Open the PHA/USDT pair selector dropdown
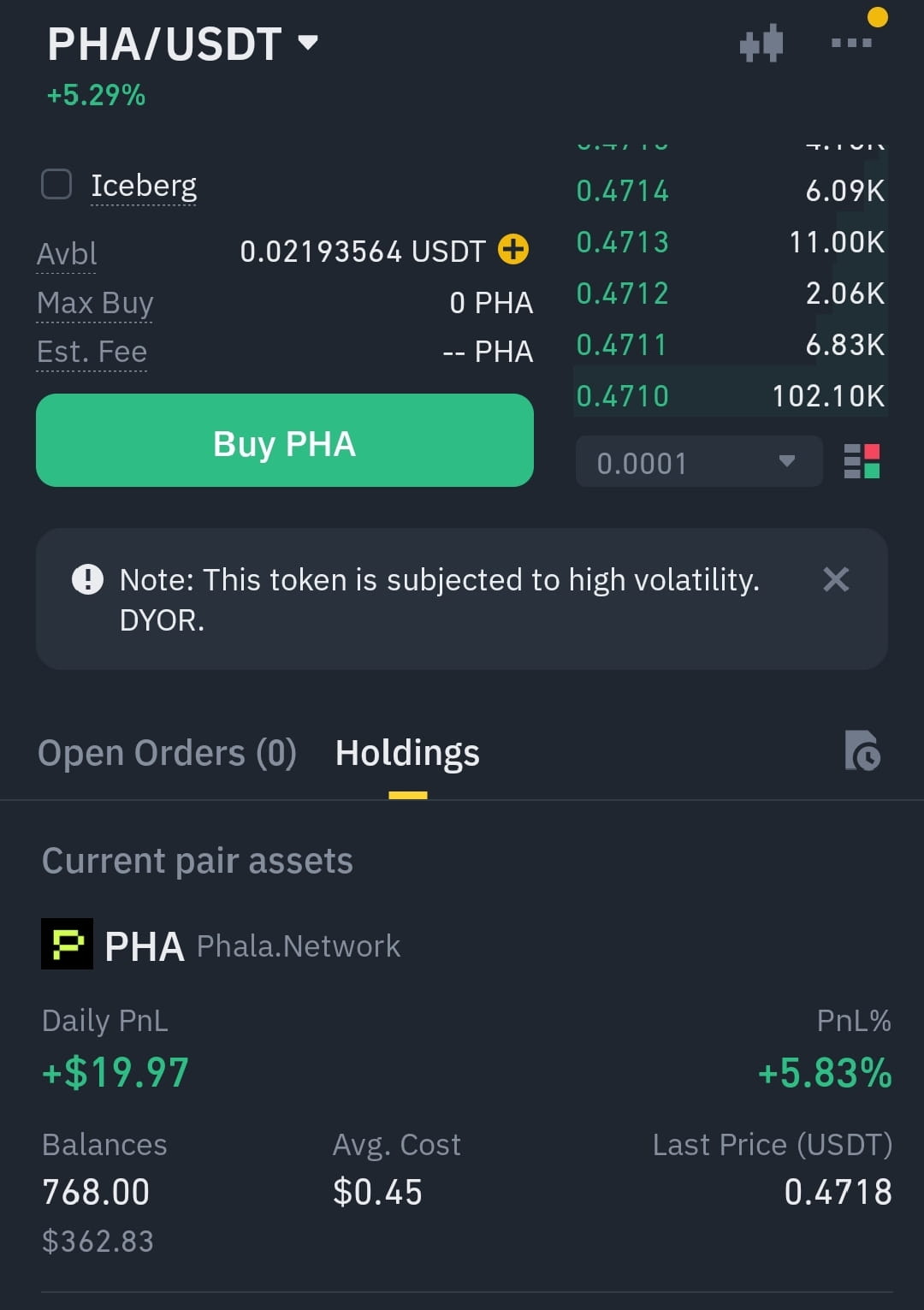Image resolution: width=924 pixels, height=1310 pixels. [x=182, y=44]
